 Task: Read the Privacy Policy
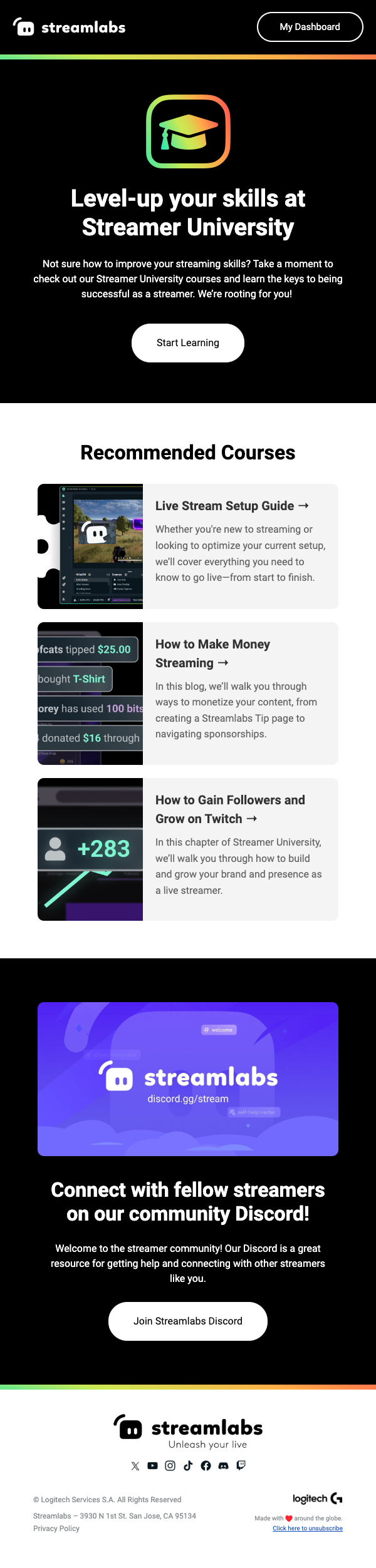(56, 1529)
